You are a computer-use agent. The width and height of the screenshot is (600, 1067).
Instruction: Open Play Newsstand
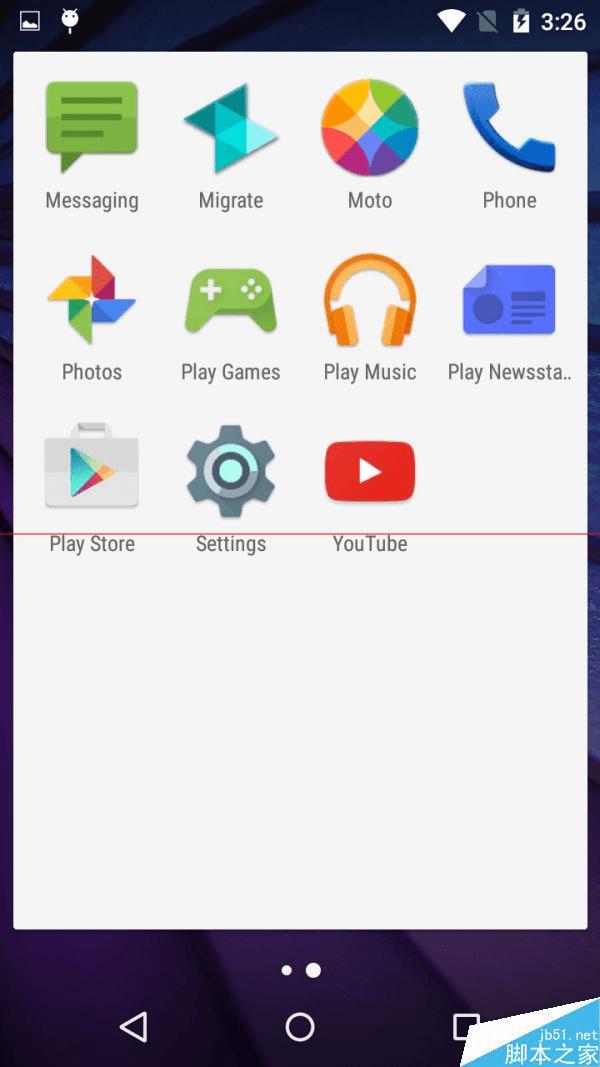click(x=509, y=300)
